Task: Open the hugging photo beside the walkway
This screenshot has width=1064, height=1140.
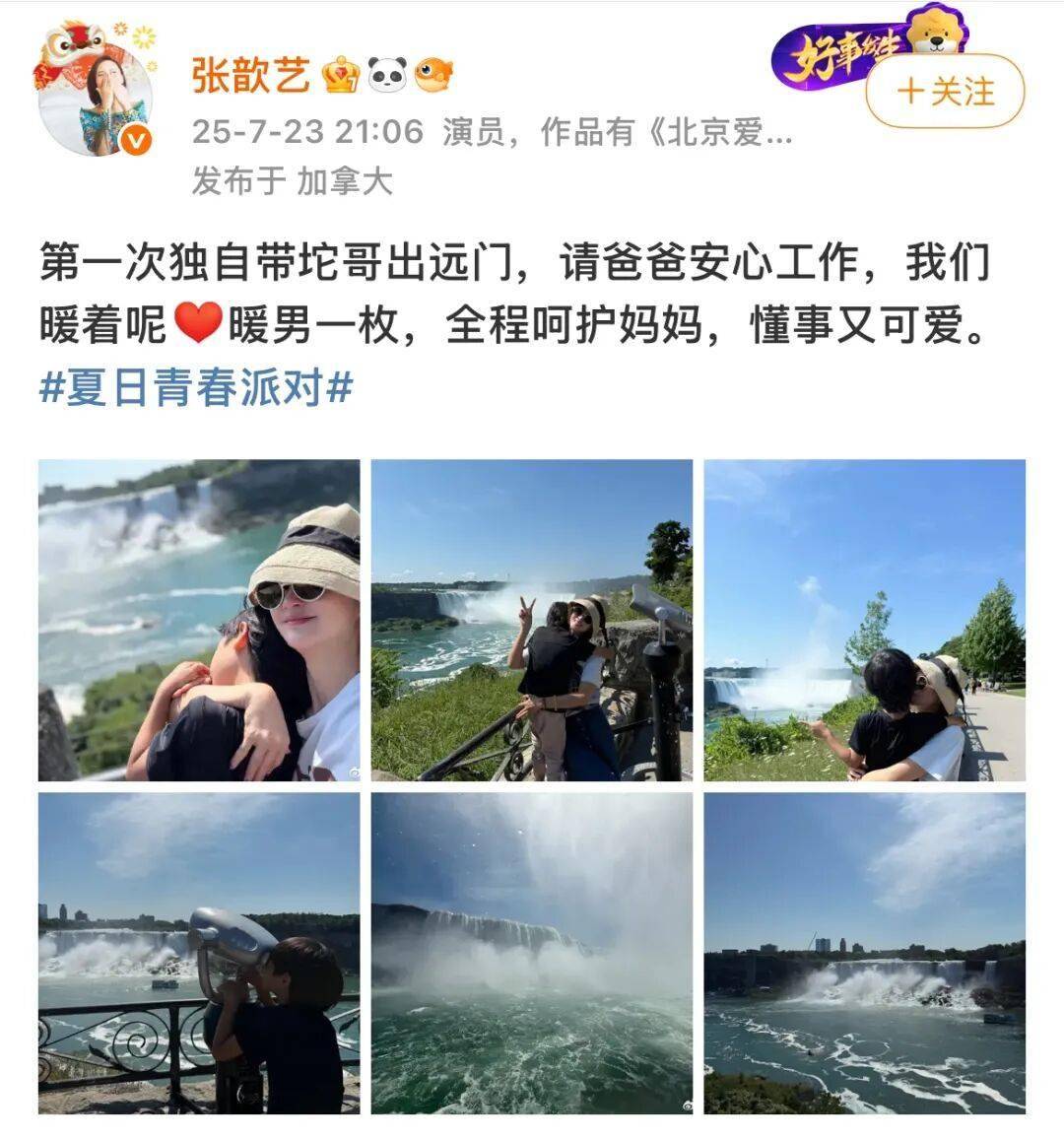Action: [864, 620]
